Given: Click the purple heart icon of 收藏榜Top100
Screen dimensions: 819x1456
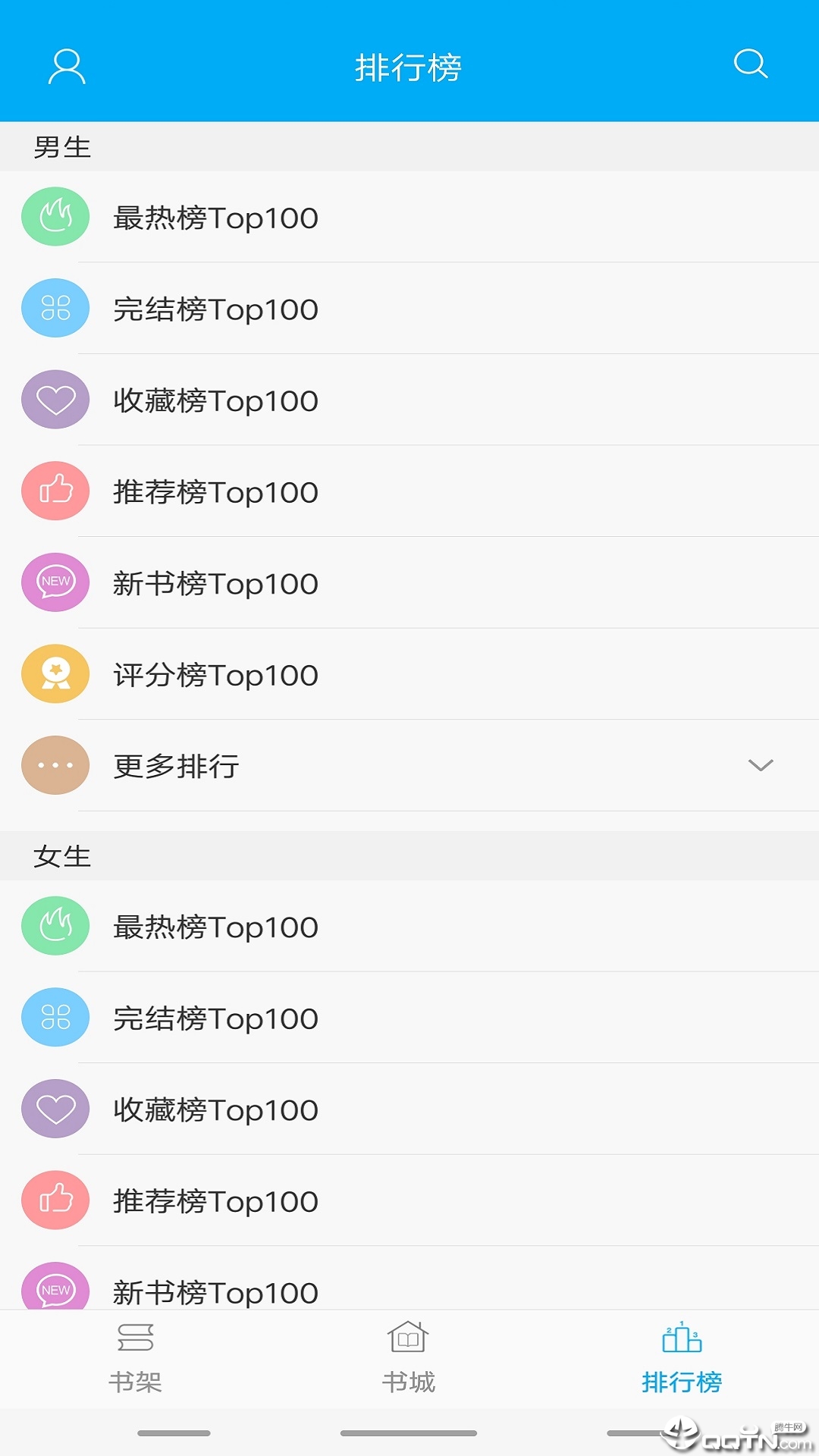Looking at the screenshot, I should [55, 400].
